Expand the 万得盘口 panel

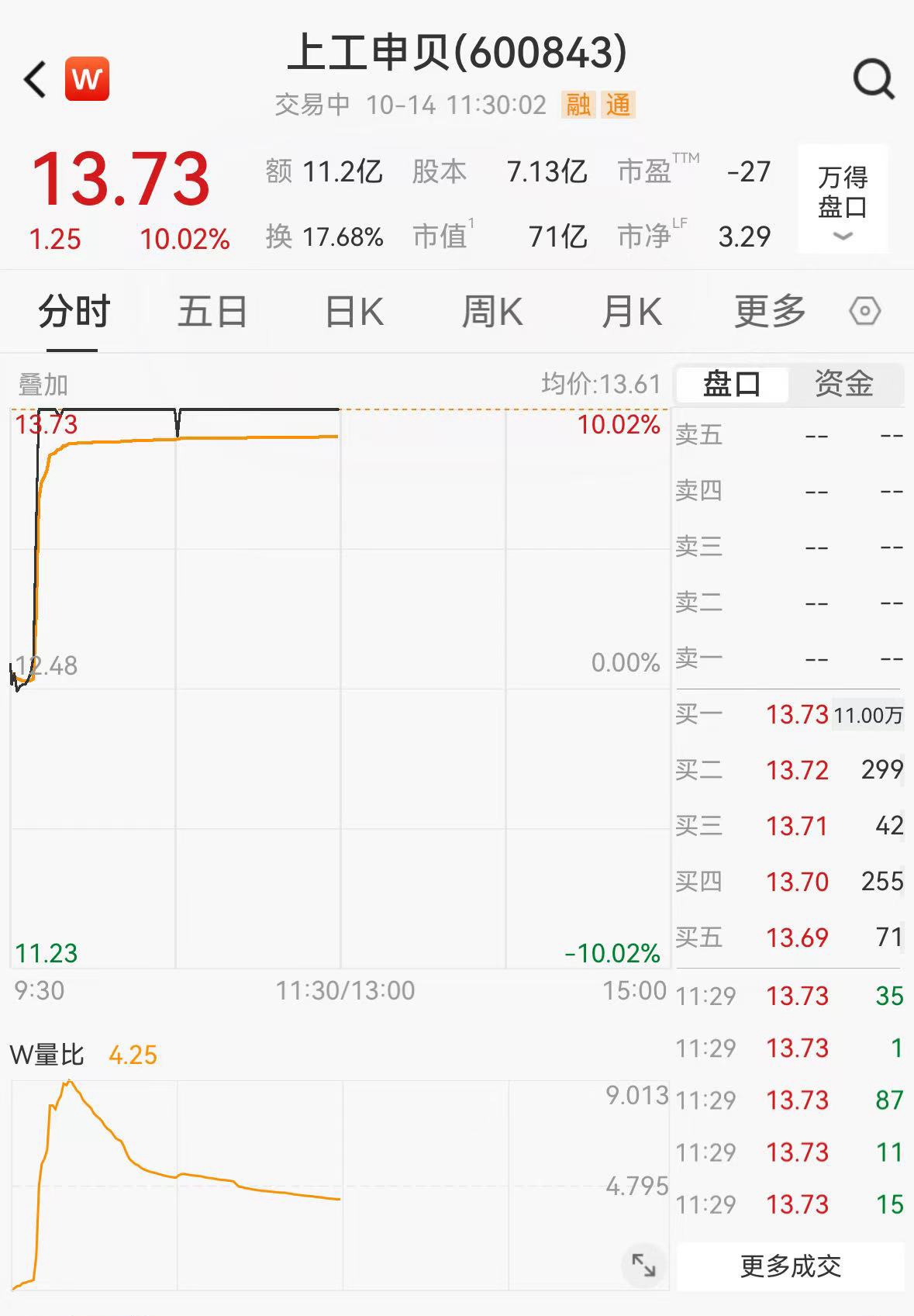(843, 200)
